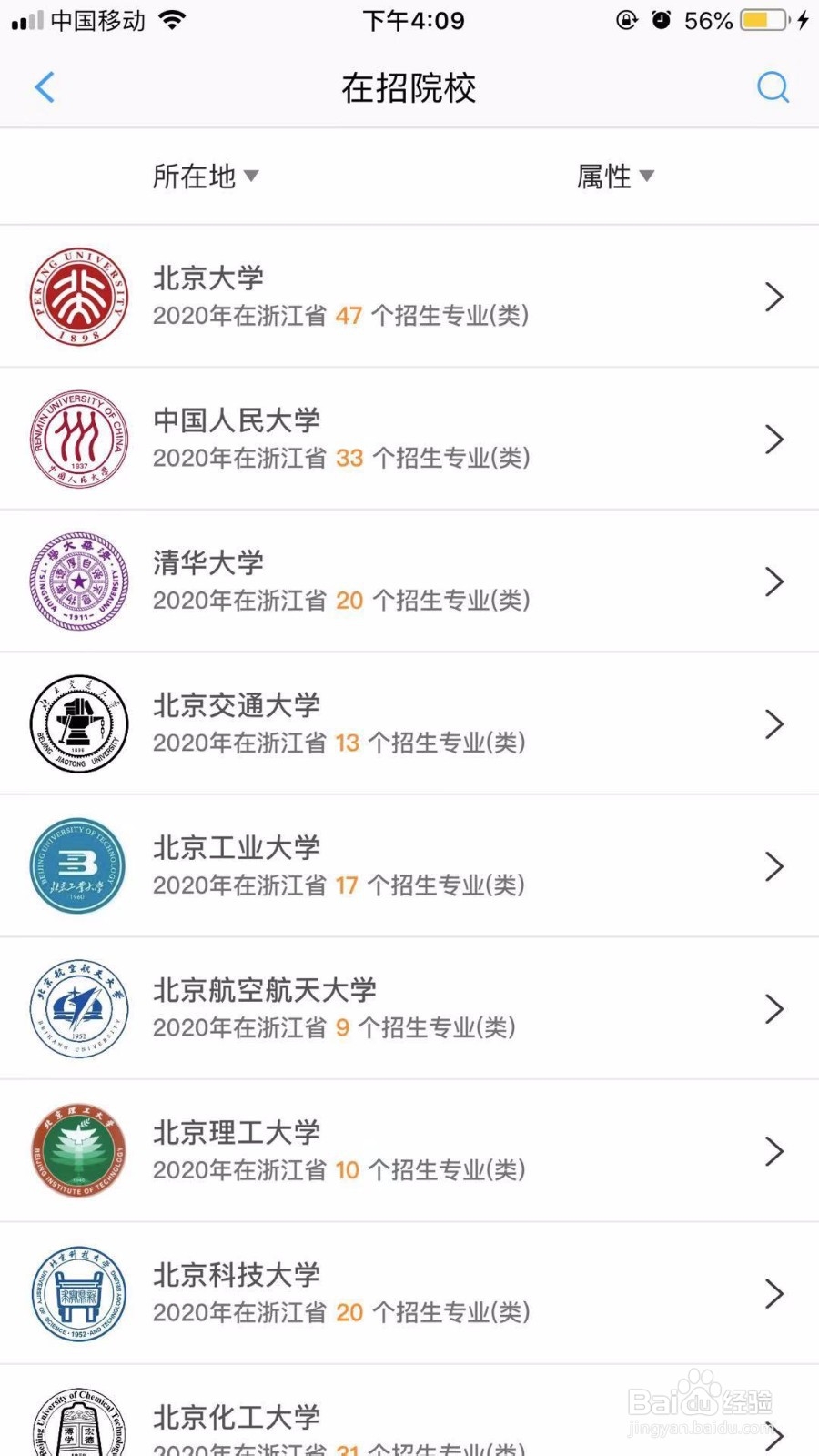Open 中国人民大学 details

click(x=409, y=440)
